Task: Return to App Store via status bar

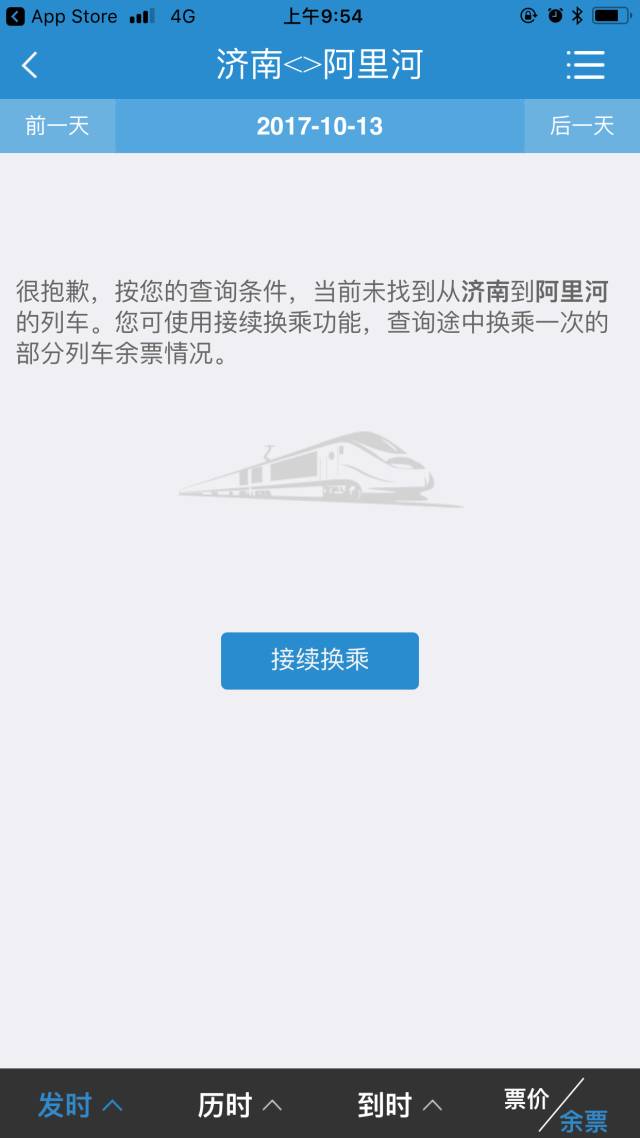Action: pos(62,16)
